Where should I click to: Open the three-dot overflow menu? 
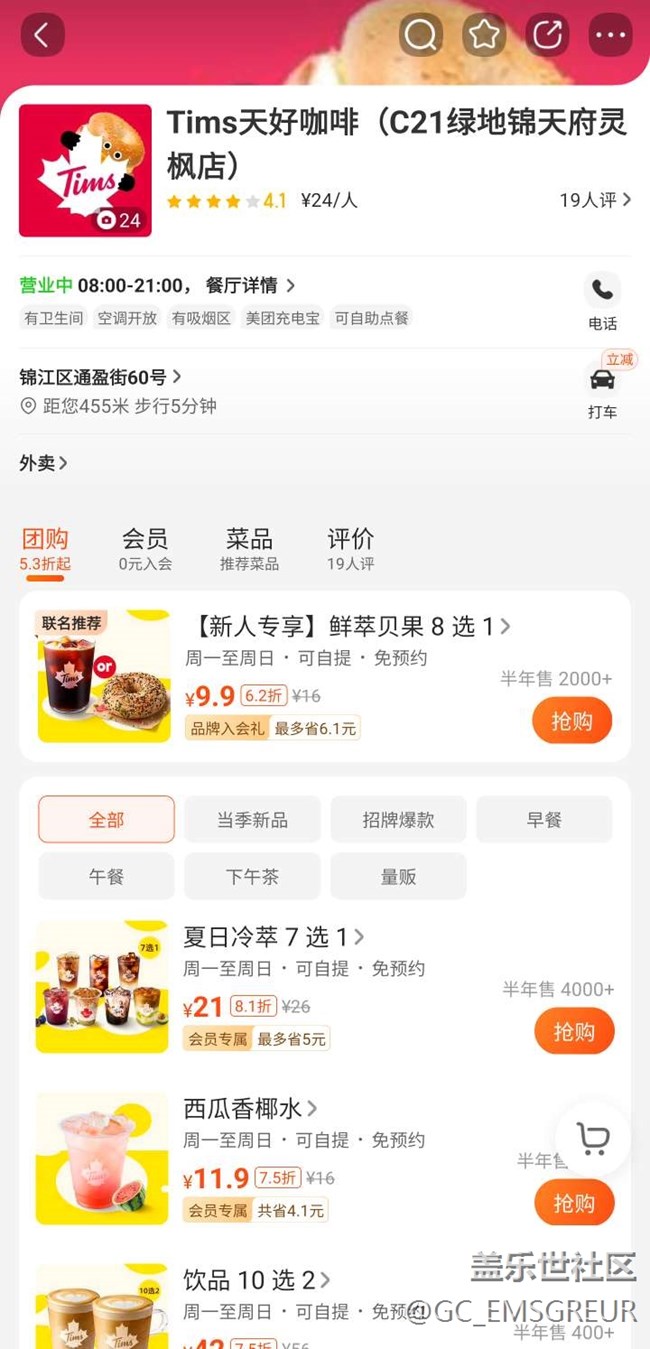pos(610,35)
